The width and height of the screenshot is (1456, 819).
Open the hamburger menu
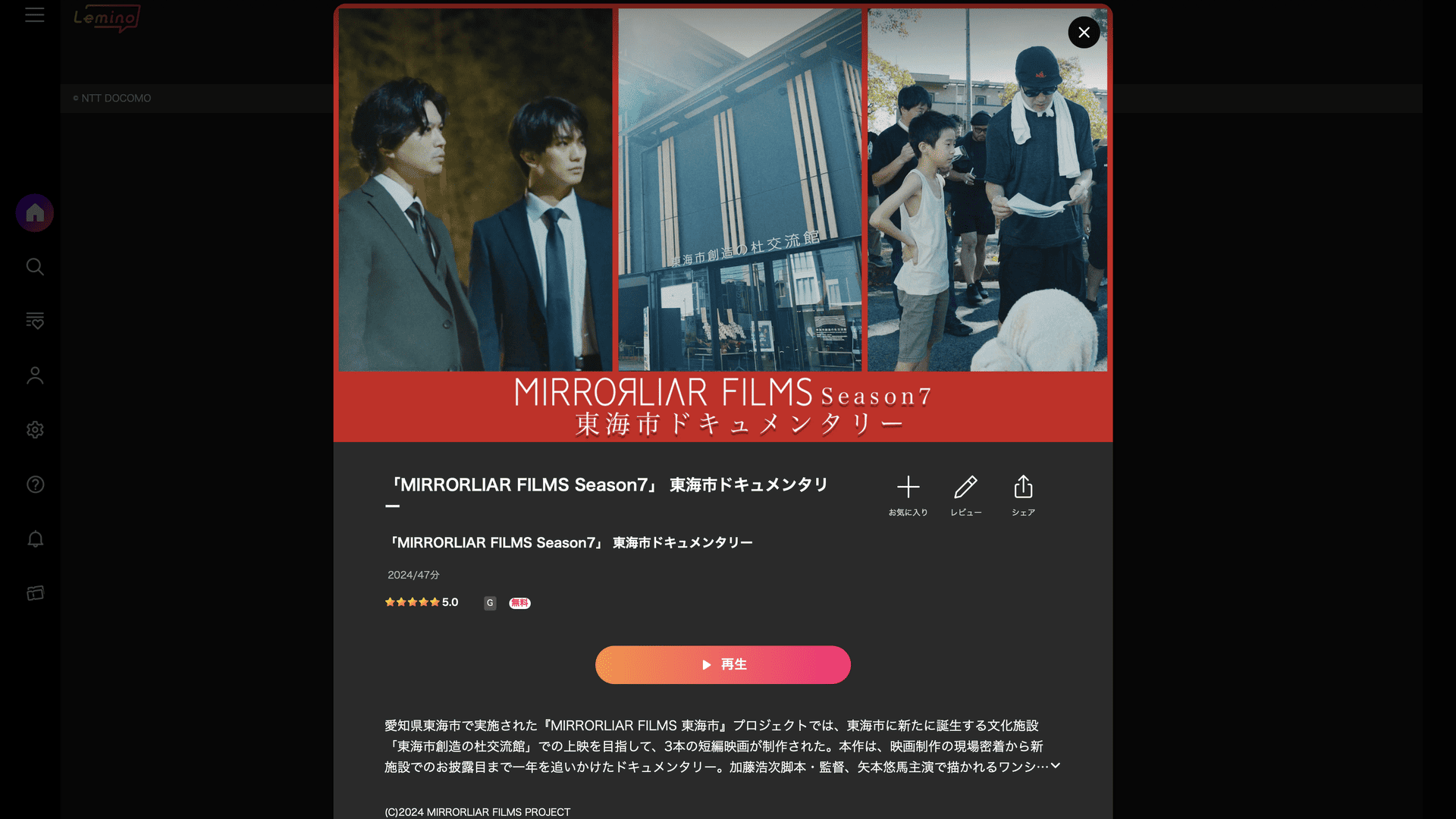[x=35, y=15]
